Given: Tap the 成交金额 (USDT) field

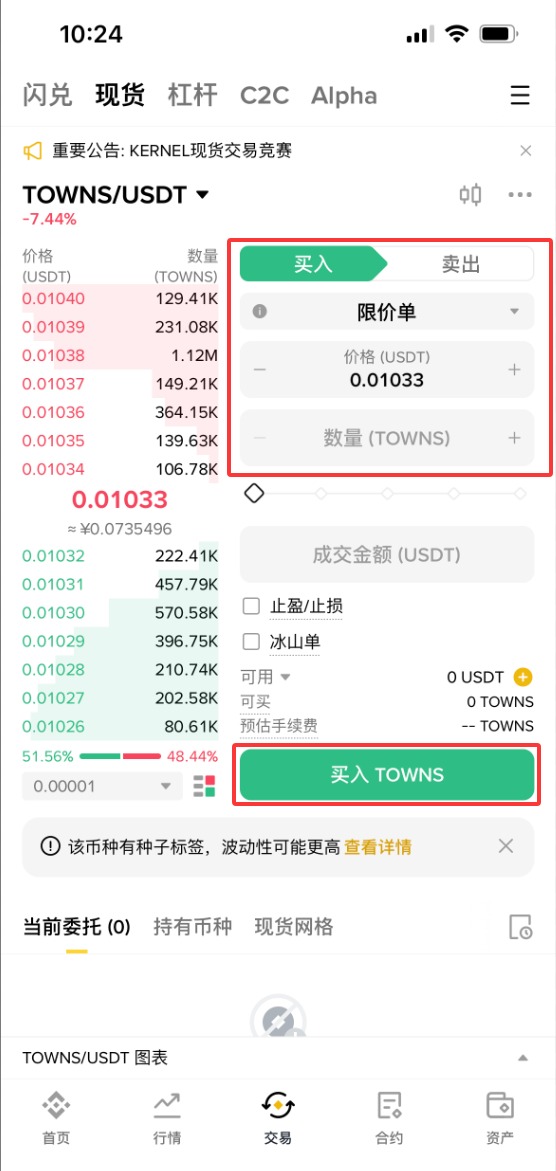Looking at the screenshot, I should tap(387, 555).
